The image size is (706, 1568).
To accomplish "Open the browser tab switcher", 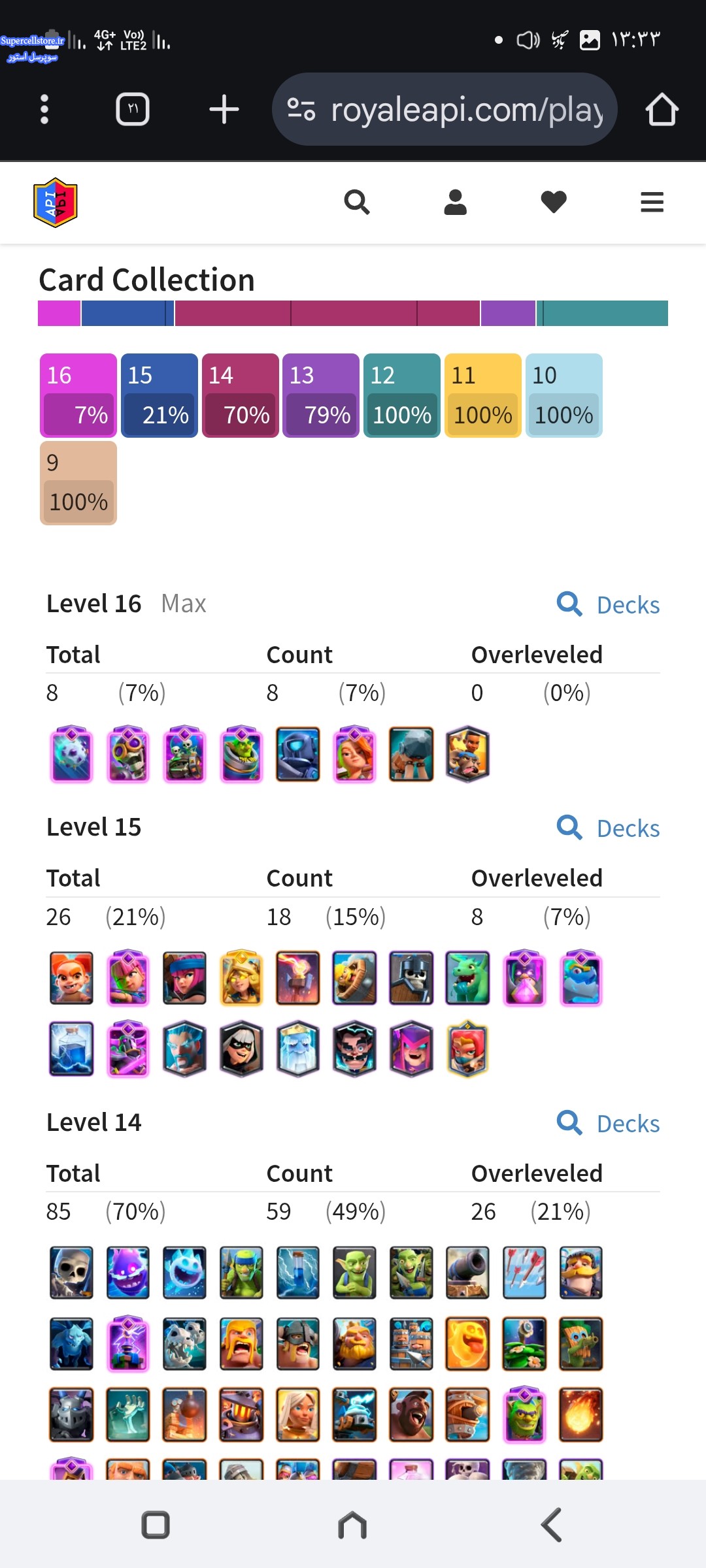I will [x=133, y=109].
